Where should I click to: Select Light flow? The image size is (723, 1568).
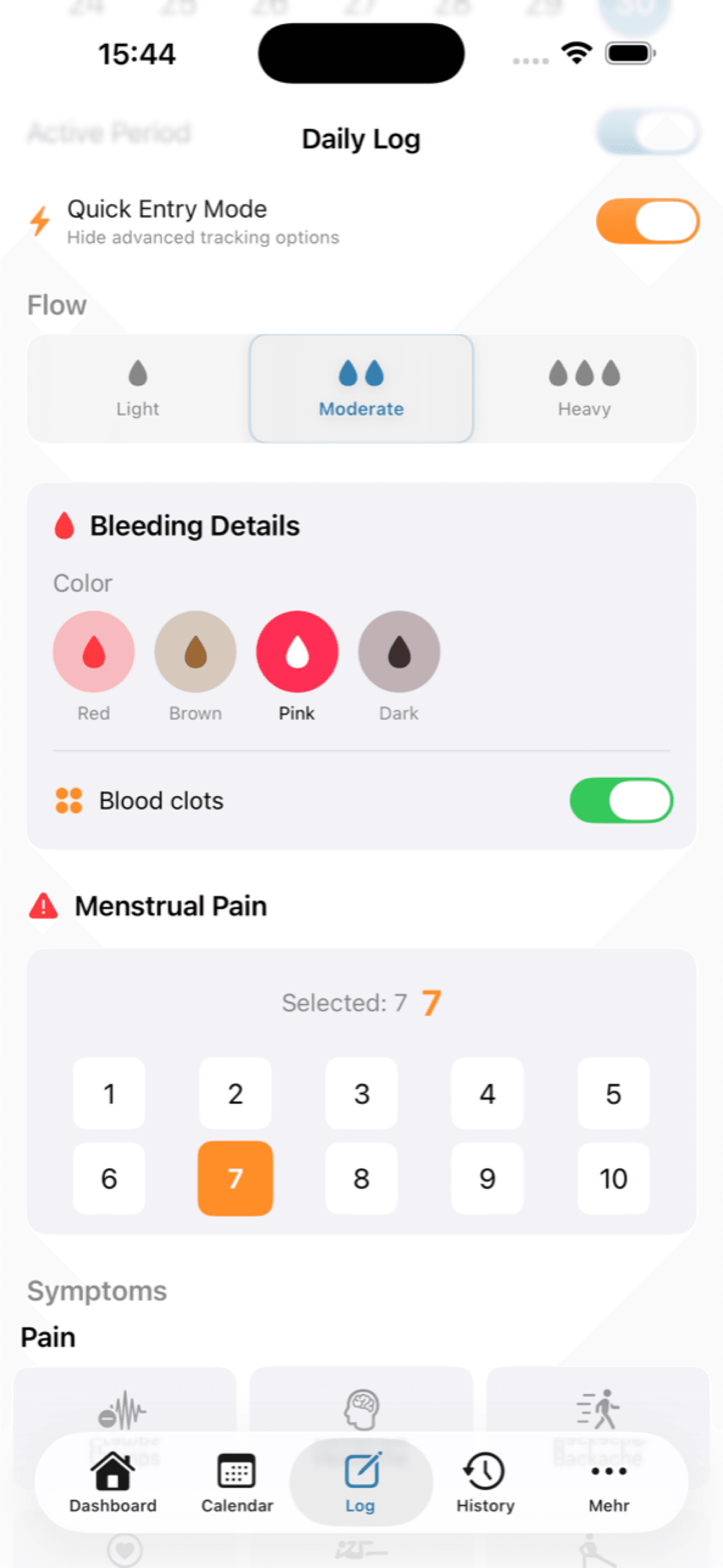(x=138, y=388)
